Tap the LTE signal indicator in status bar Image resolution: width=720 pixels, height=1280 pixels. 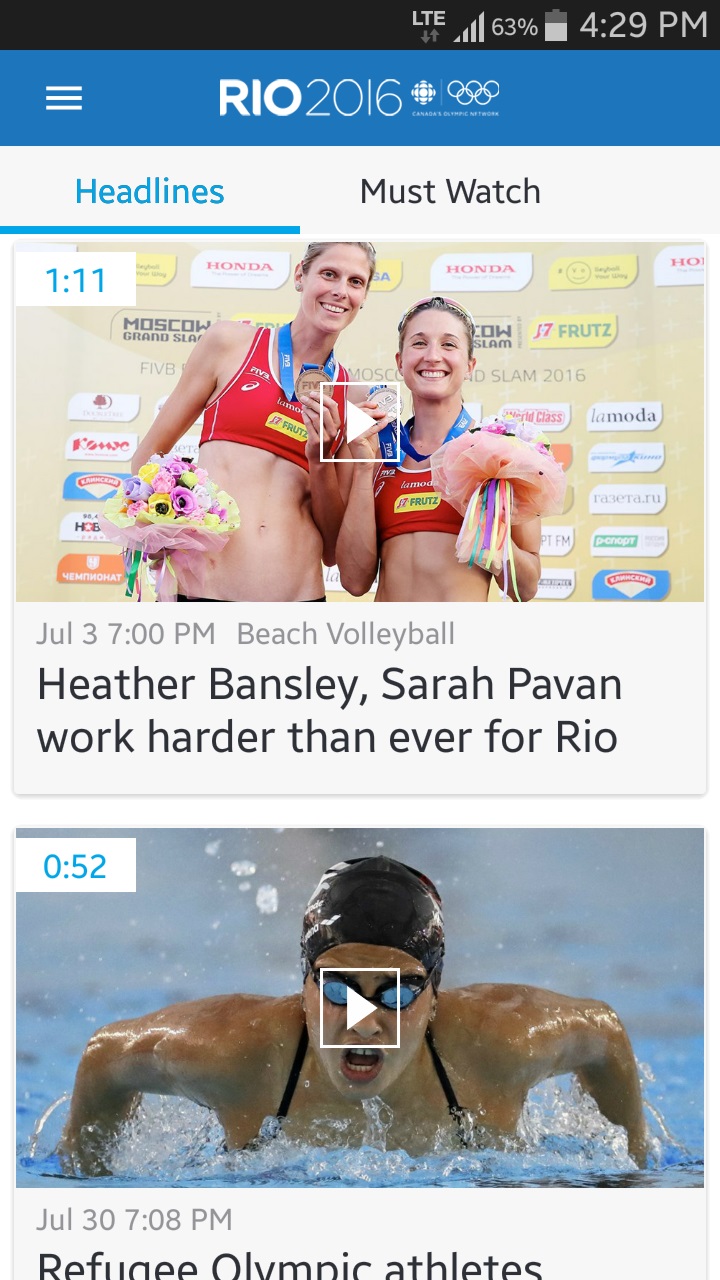point(428,25)
